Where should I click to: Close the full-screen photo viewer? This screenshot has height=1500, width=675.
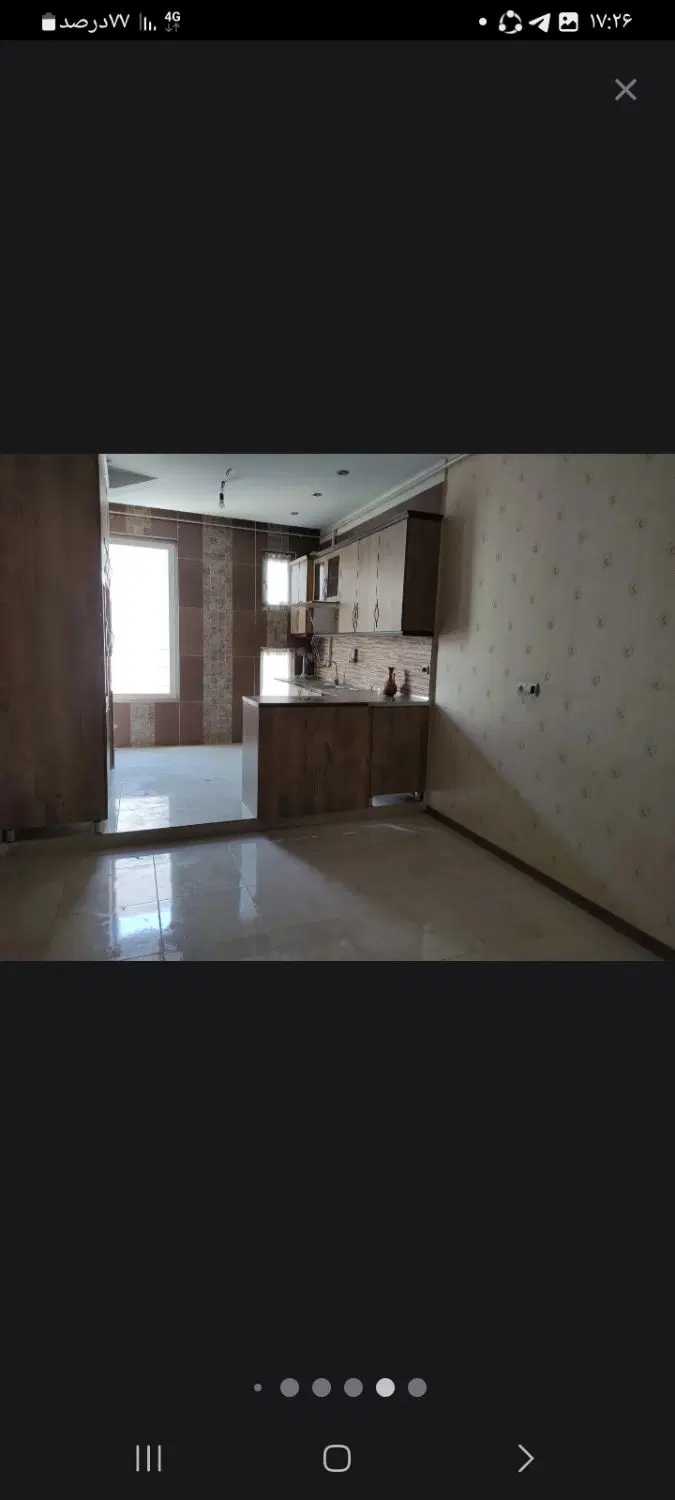tap(625, 90)
